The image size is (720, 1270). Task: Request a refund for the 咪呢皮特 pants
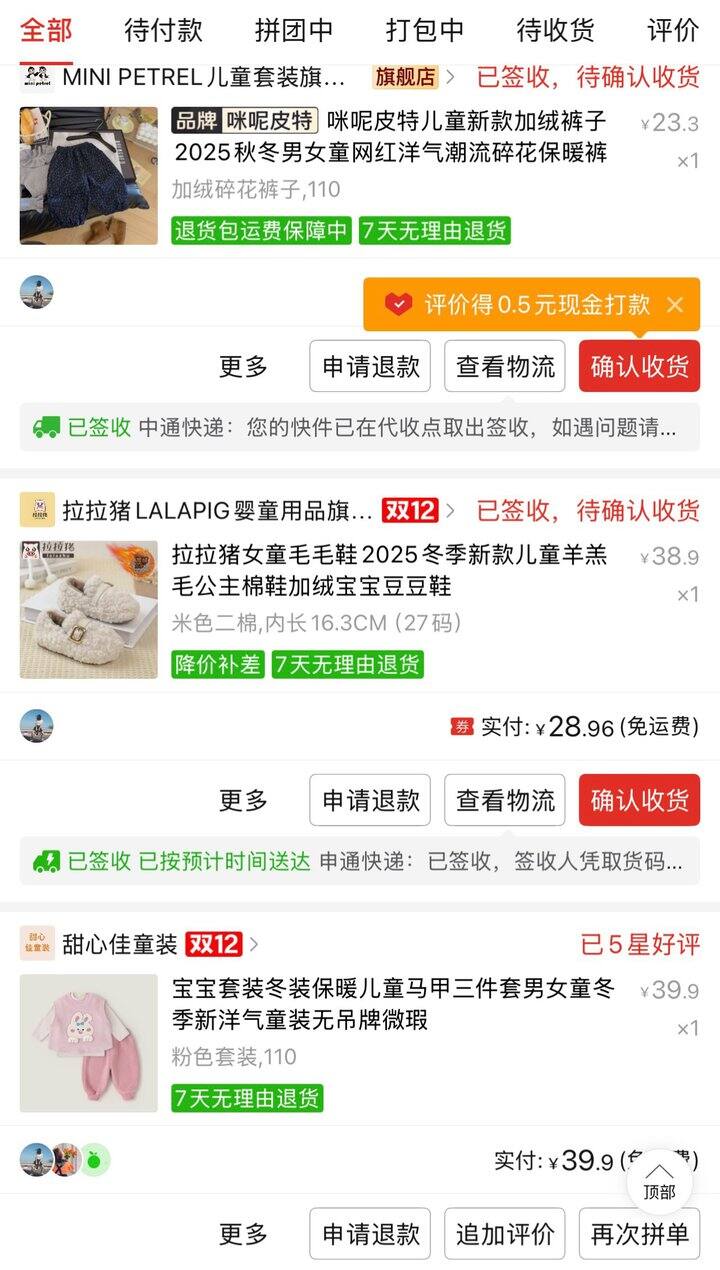[370, 366]
